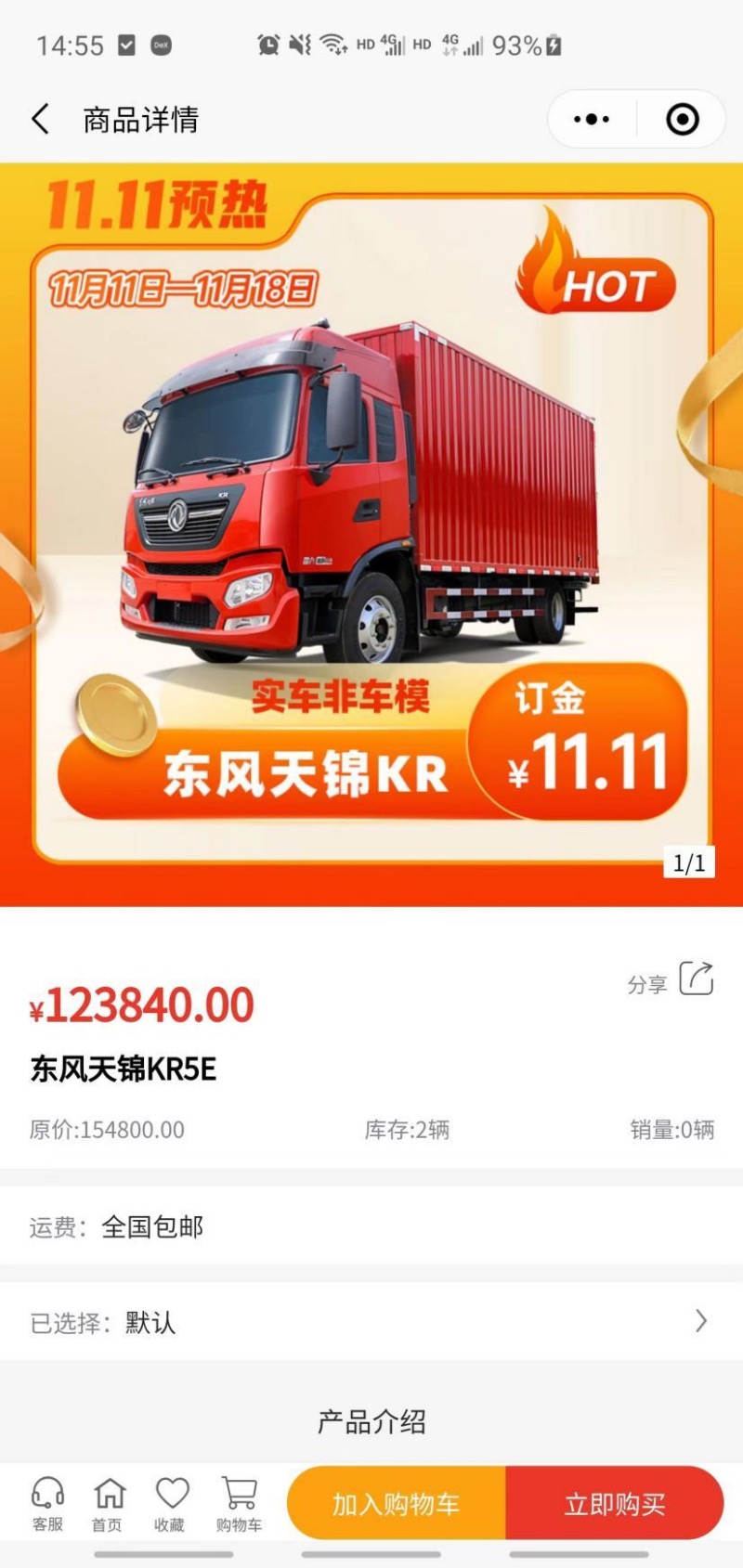Contact customer service via 客服
Screen dimensions: 743x1568
[x=47, y=1504]
